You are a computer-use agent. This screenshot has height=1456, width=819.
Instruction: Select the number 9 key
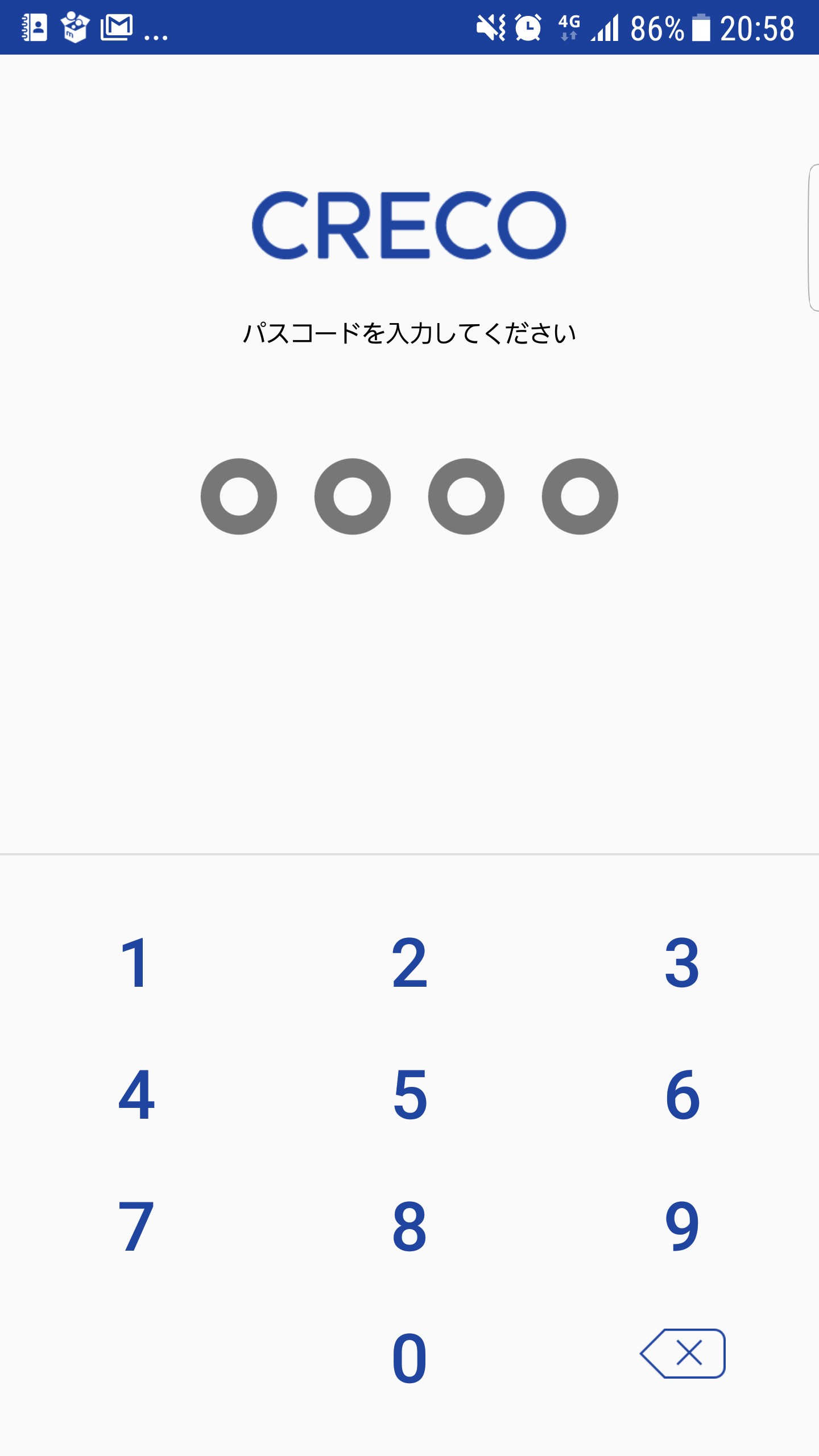pos(682,1227)
